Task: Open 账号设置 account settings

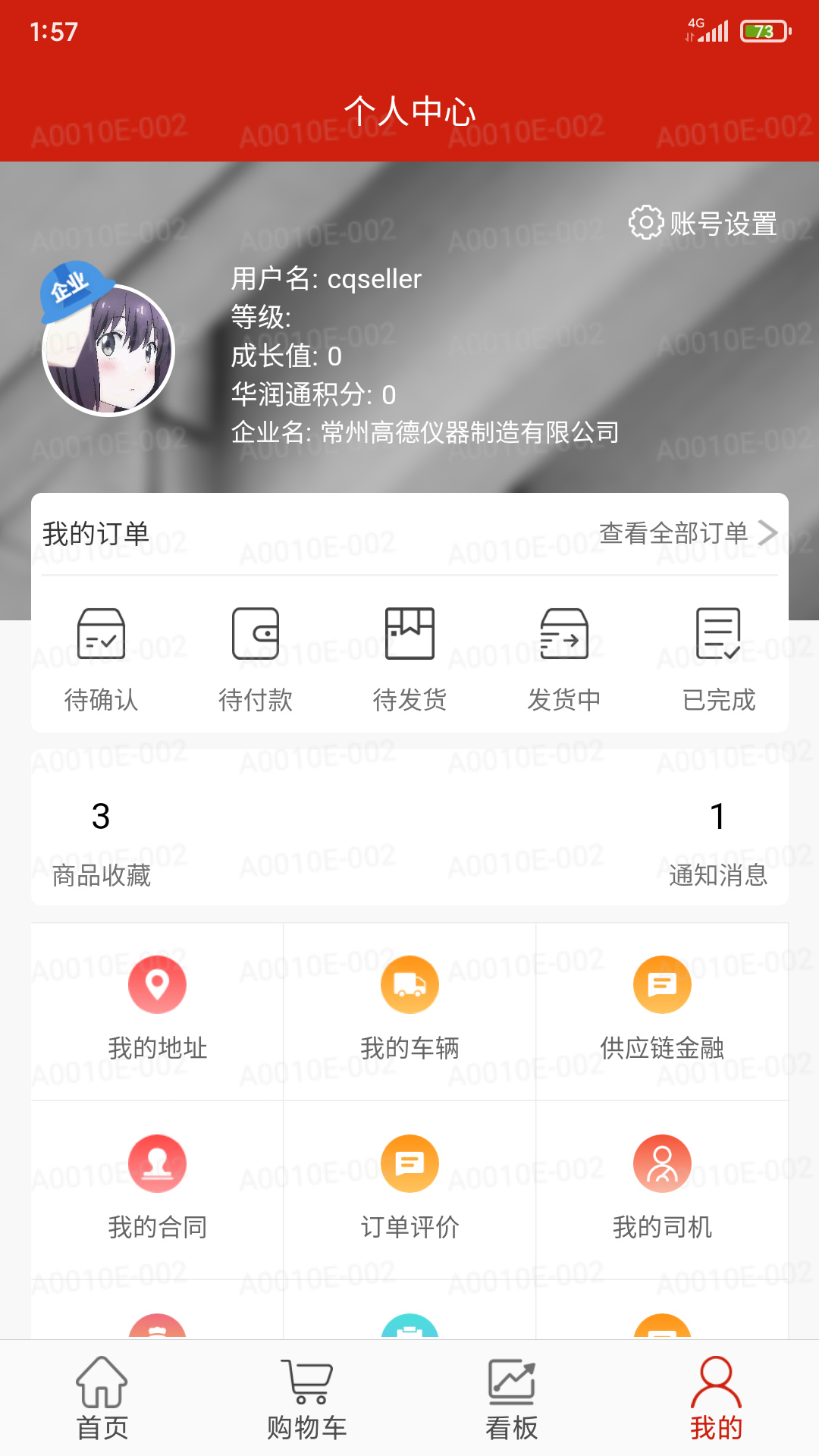Action: 703,223
